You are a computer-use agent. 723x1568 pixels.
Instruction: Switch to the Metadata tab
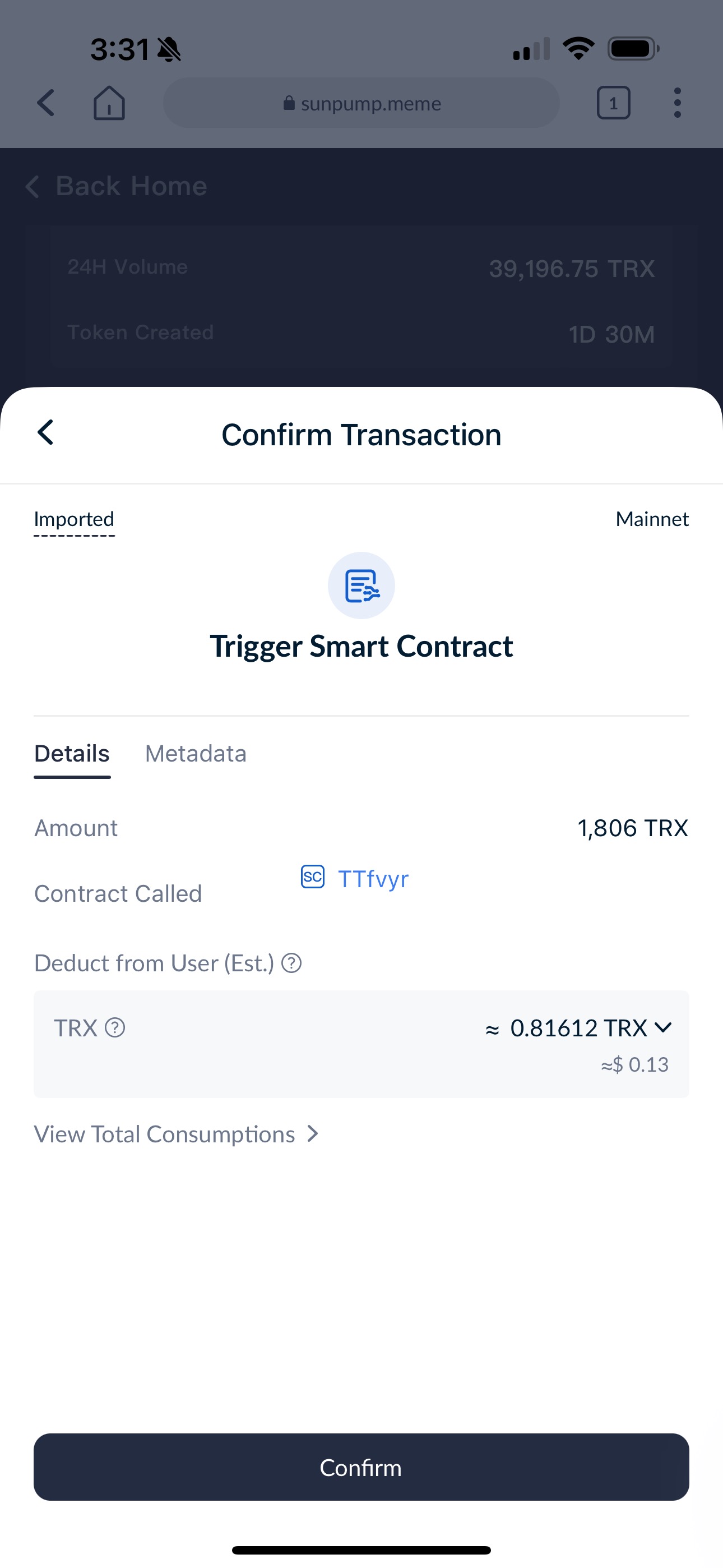(x=196, y=754)
